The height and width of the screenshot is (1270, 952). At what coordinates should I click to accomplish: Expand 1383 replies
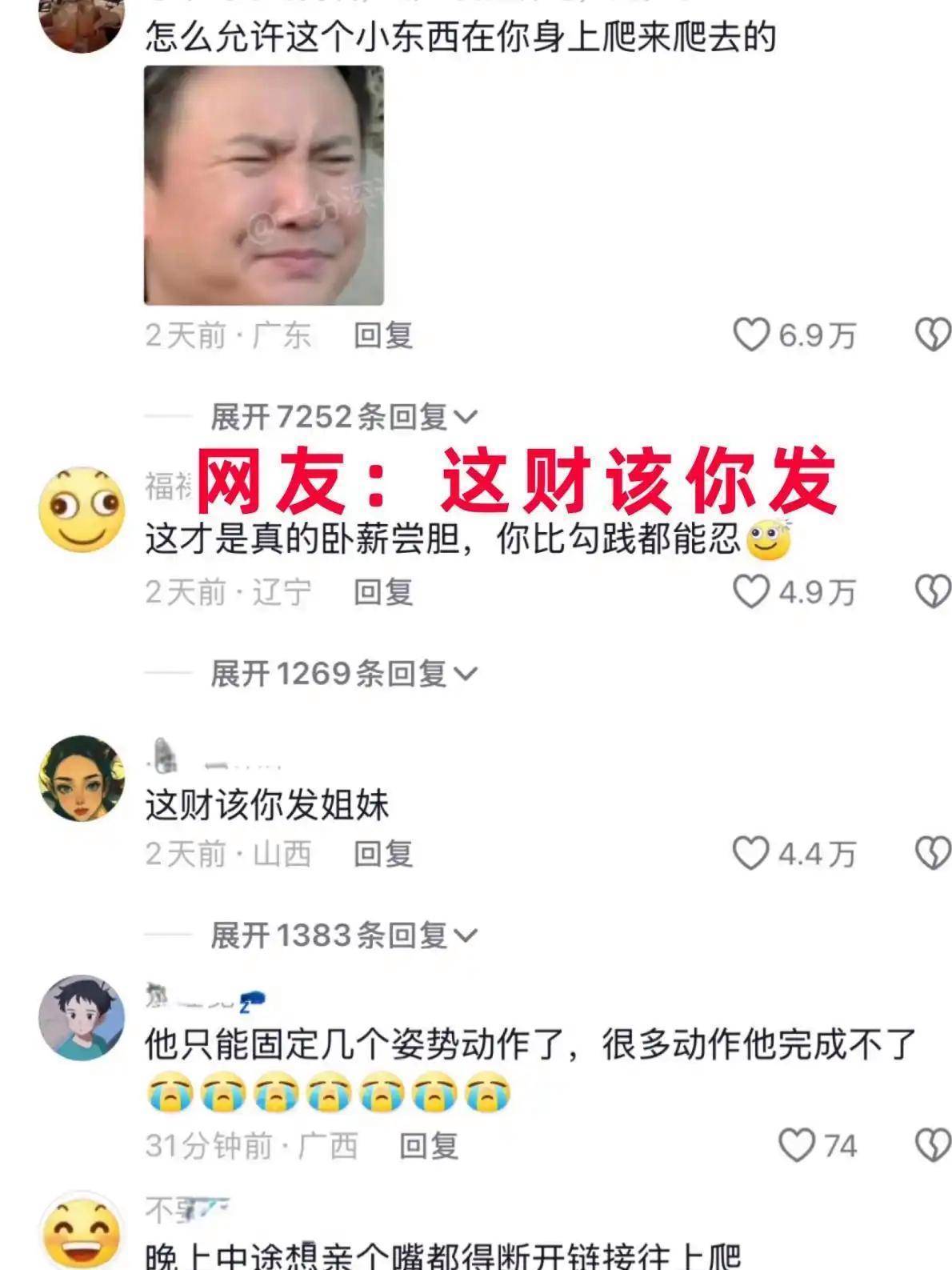point(342,935)
